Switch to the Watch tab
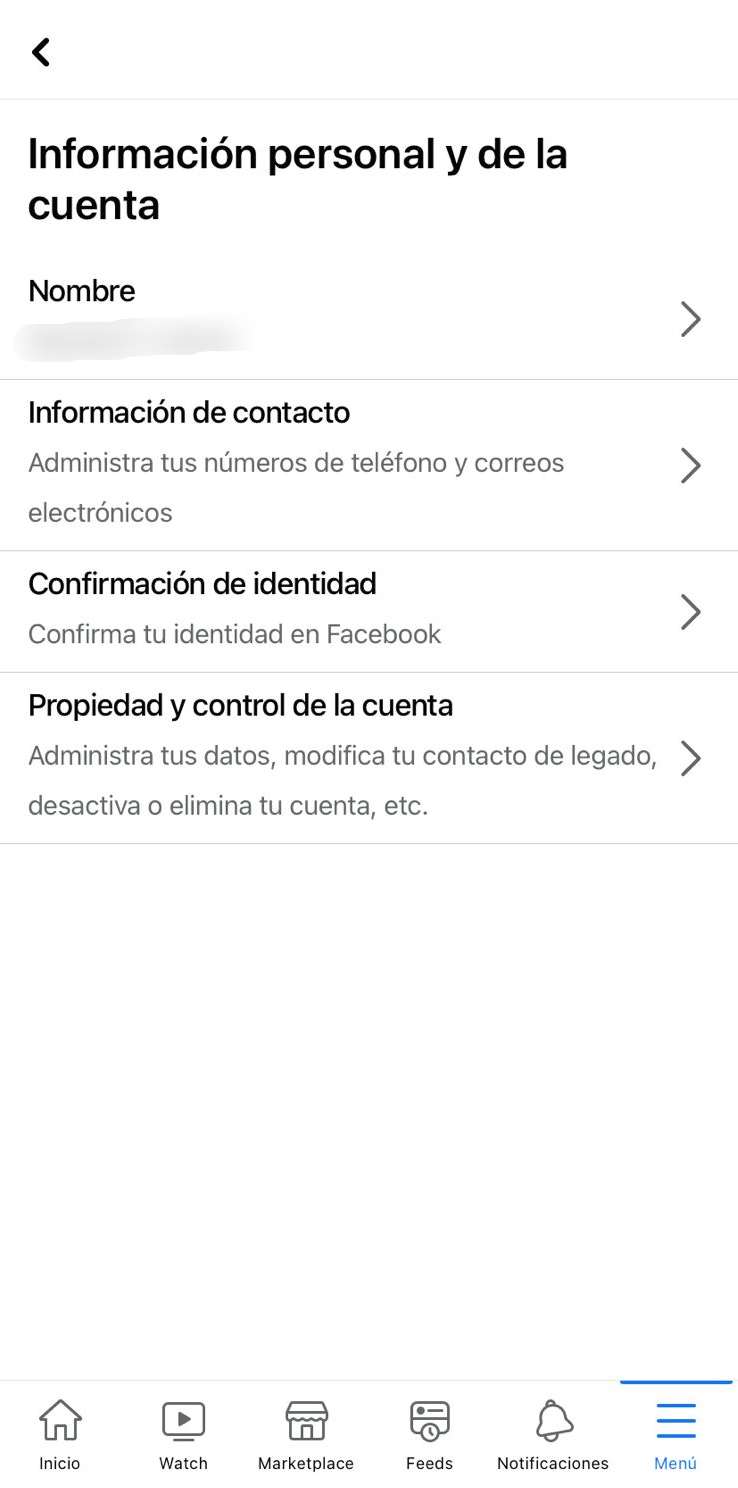Image resolution: width=738 pixels, height=1488 pixels. tap(184, 1434)
